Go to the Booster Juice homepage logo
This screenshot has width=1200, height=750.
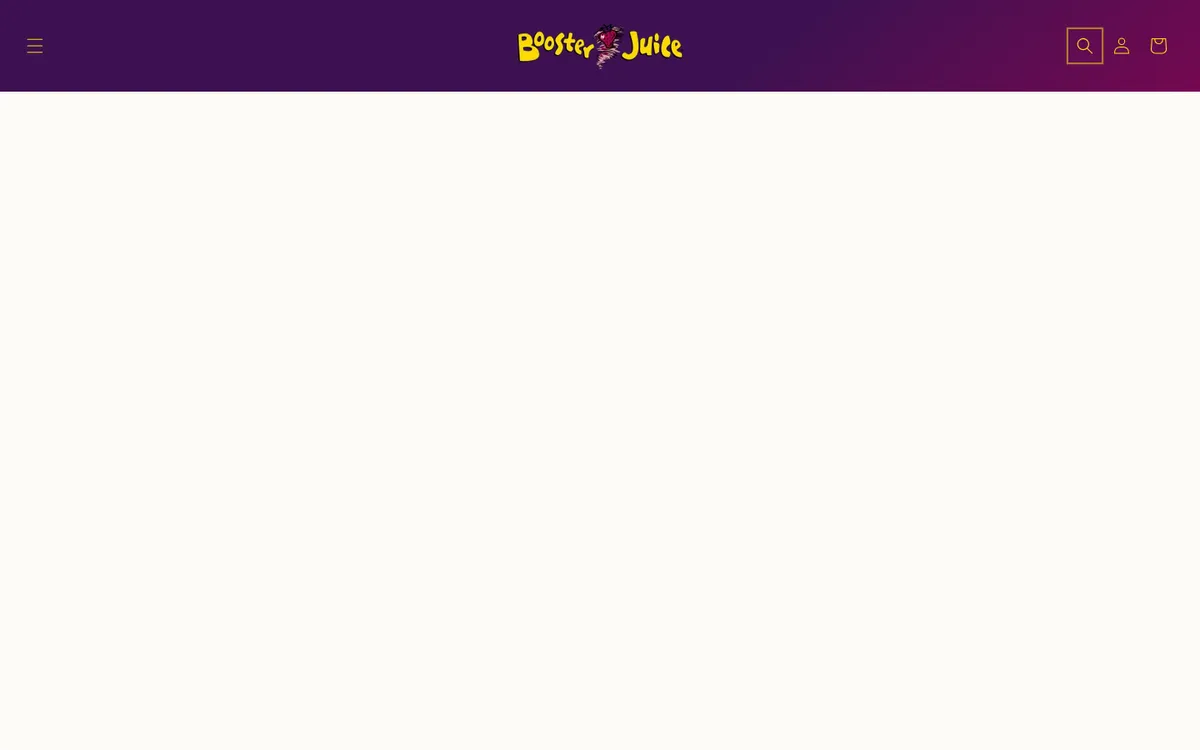[600, 46]
